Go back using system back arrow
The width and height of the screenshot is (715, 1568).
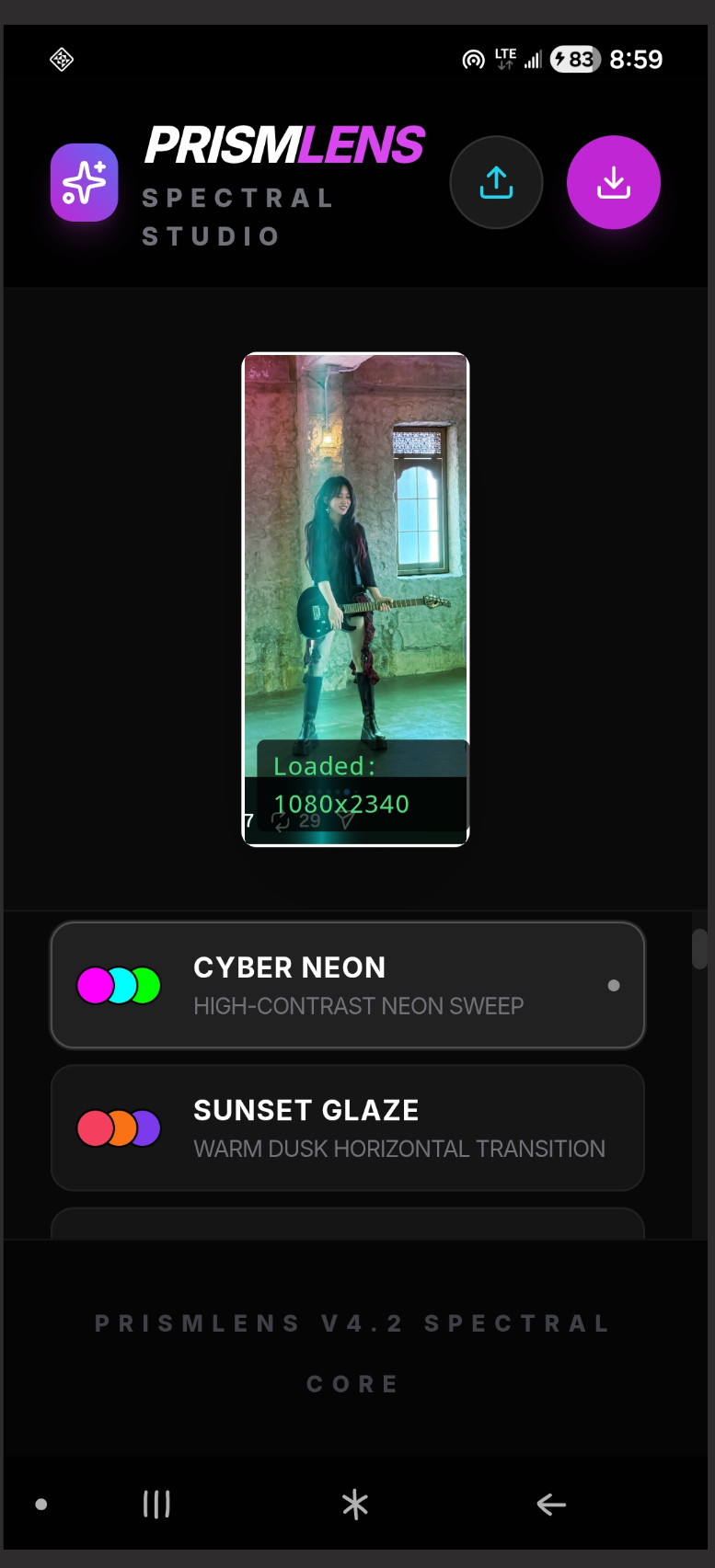click(x=550, y=1505)
